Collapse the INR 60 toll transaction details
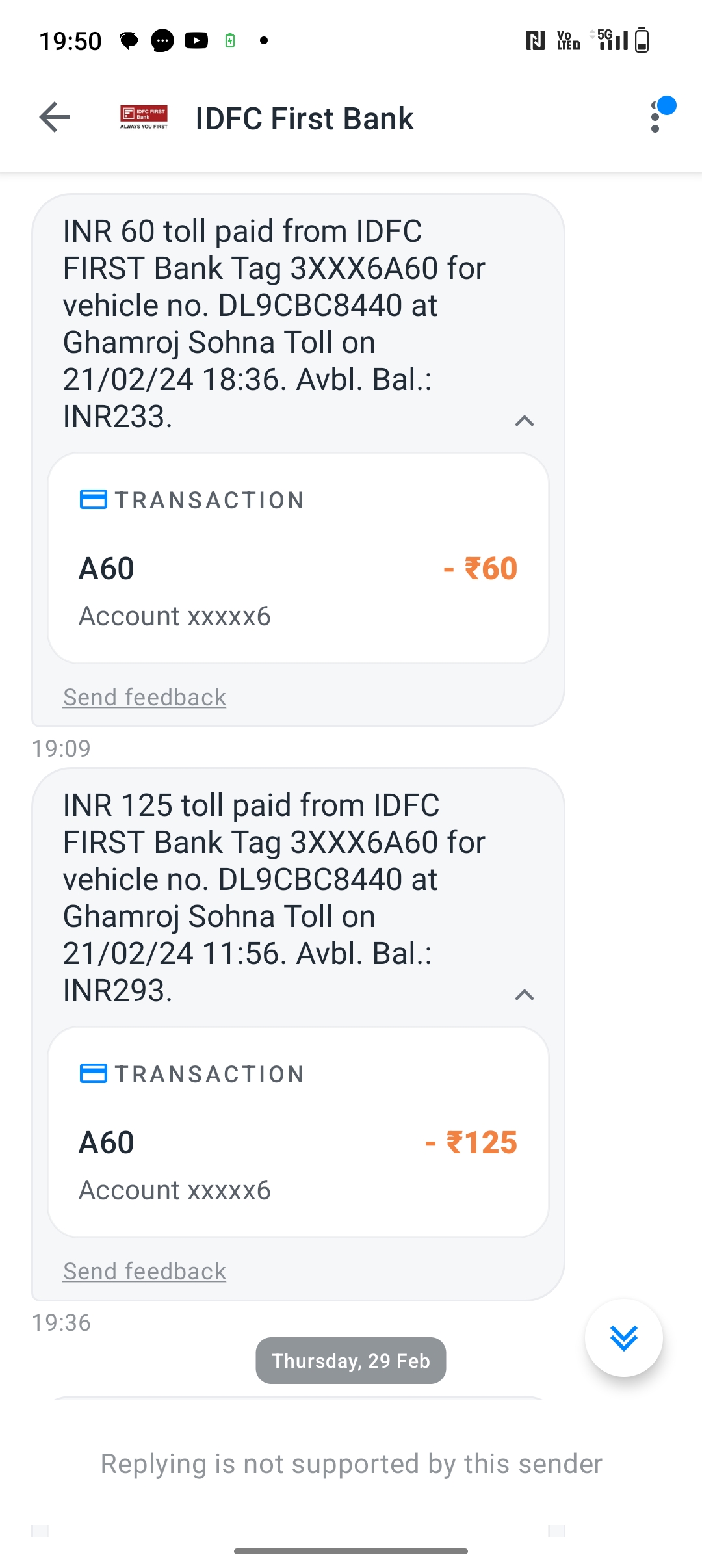The height and width of the screenshot is (1568, 702). pyautogui.click(x=525, y=421)
